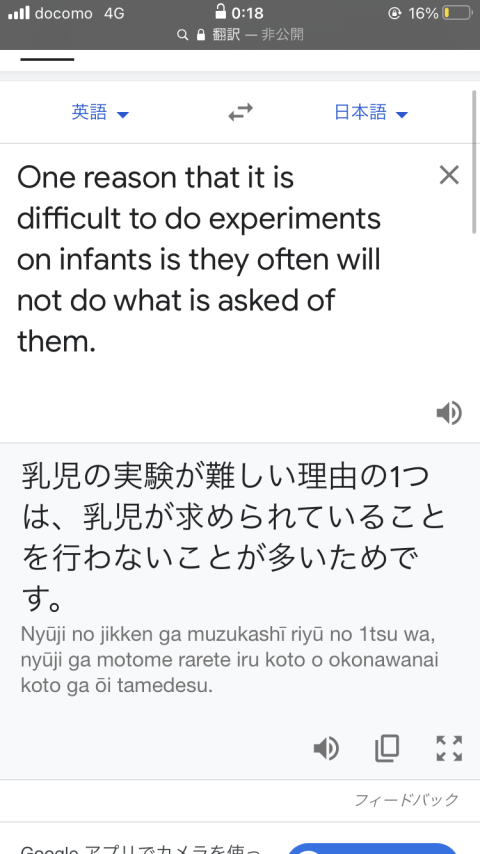
Task: Listen to the English source text
Action: [x=449, y=413]
